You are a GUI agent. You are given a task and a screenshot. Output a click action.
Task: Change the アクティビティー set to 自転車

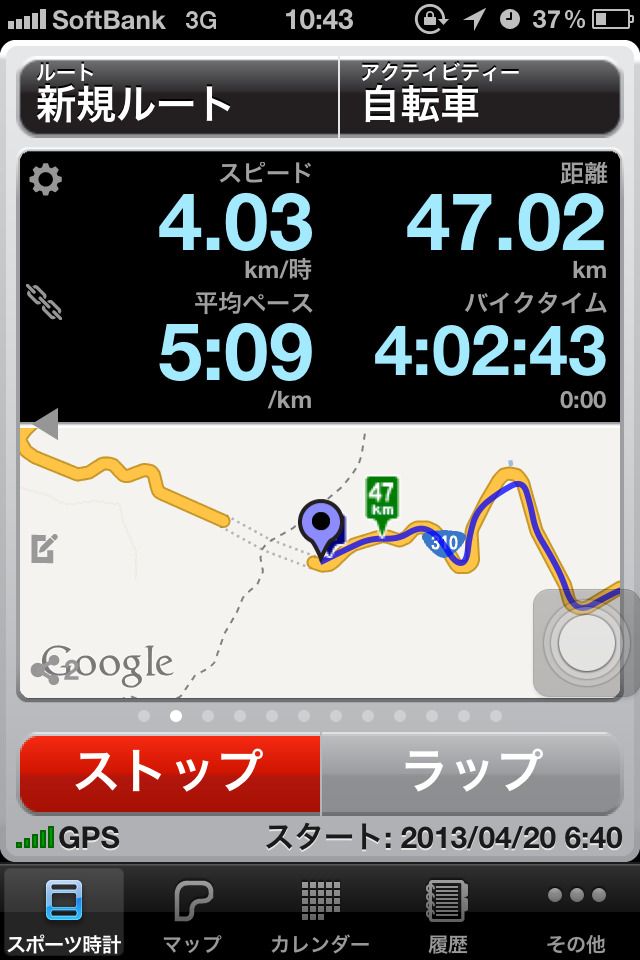478,97
